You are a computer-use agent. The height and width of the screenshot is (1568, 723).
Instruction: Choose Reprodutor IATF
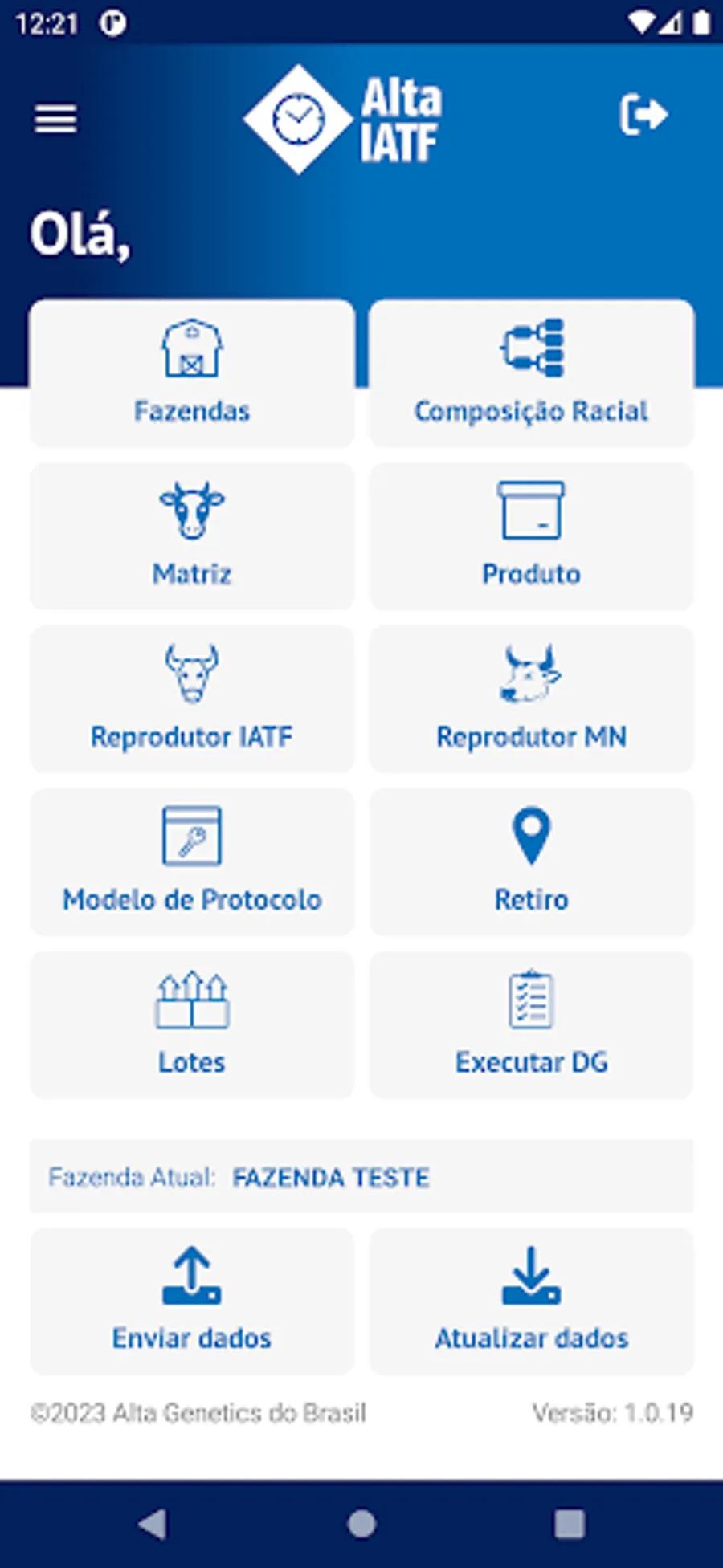[192, 699]
